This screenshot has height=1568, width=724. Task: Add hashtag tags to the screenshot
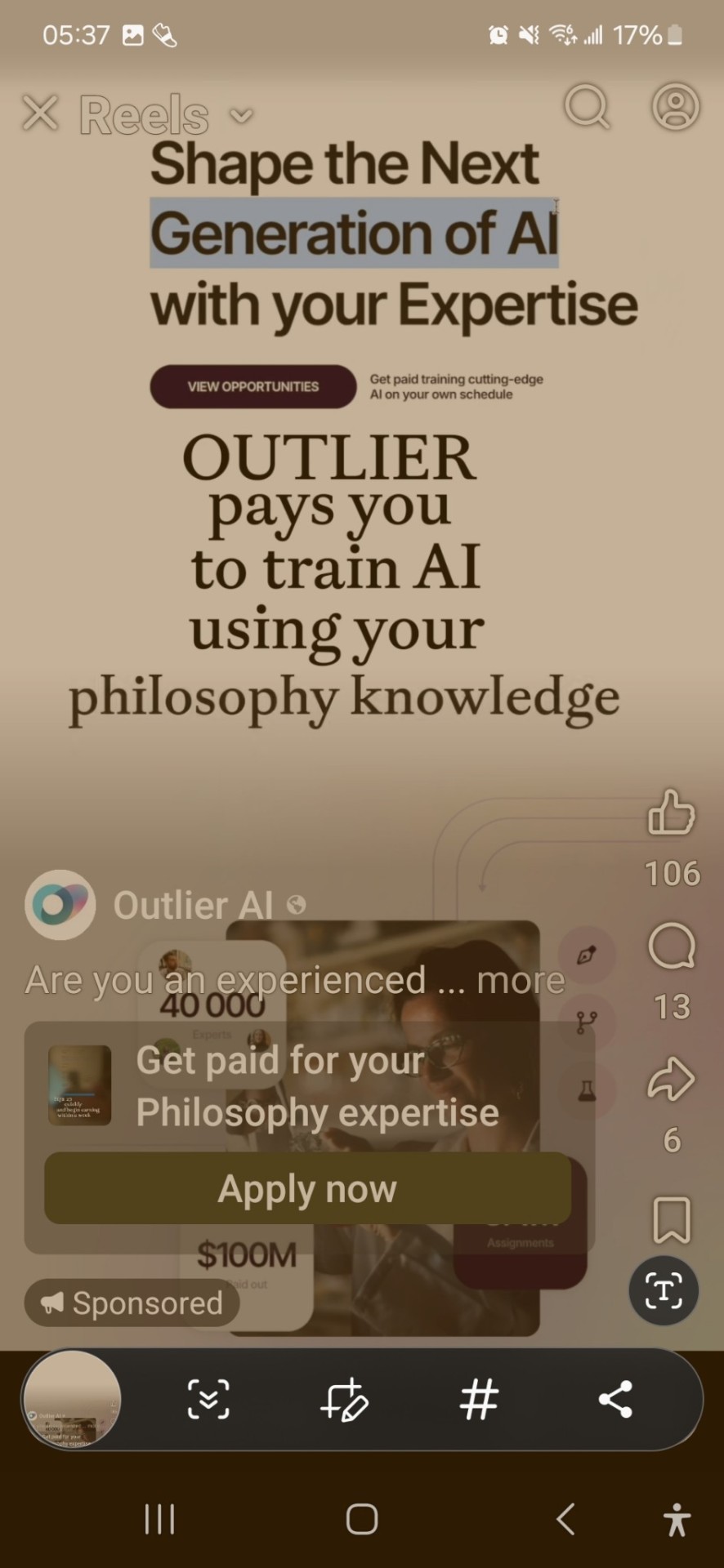[x=479, y=1400]
